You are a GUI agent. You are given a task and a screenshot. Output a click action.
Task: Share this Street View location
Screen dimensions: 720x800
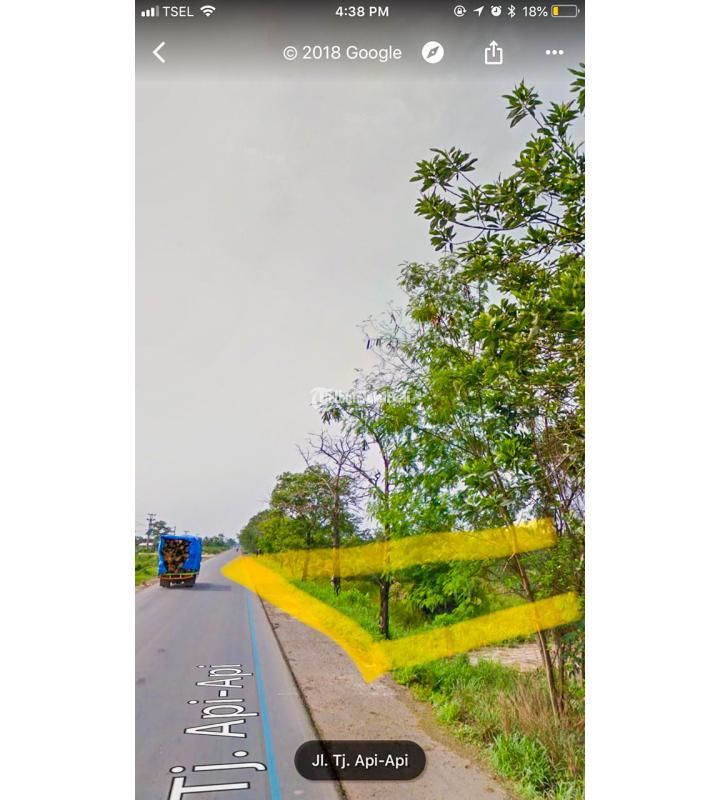[x=493, y=53]
